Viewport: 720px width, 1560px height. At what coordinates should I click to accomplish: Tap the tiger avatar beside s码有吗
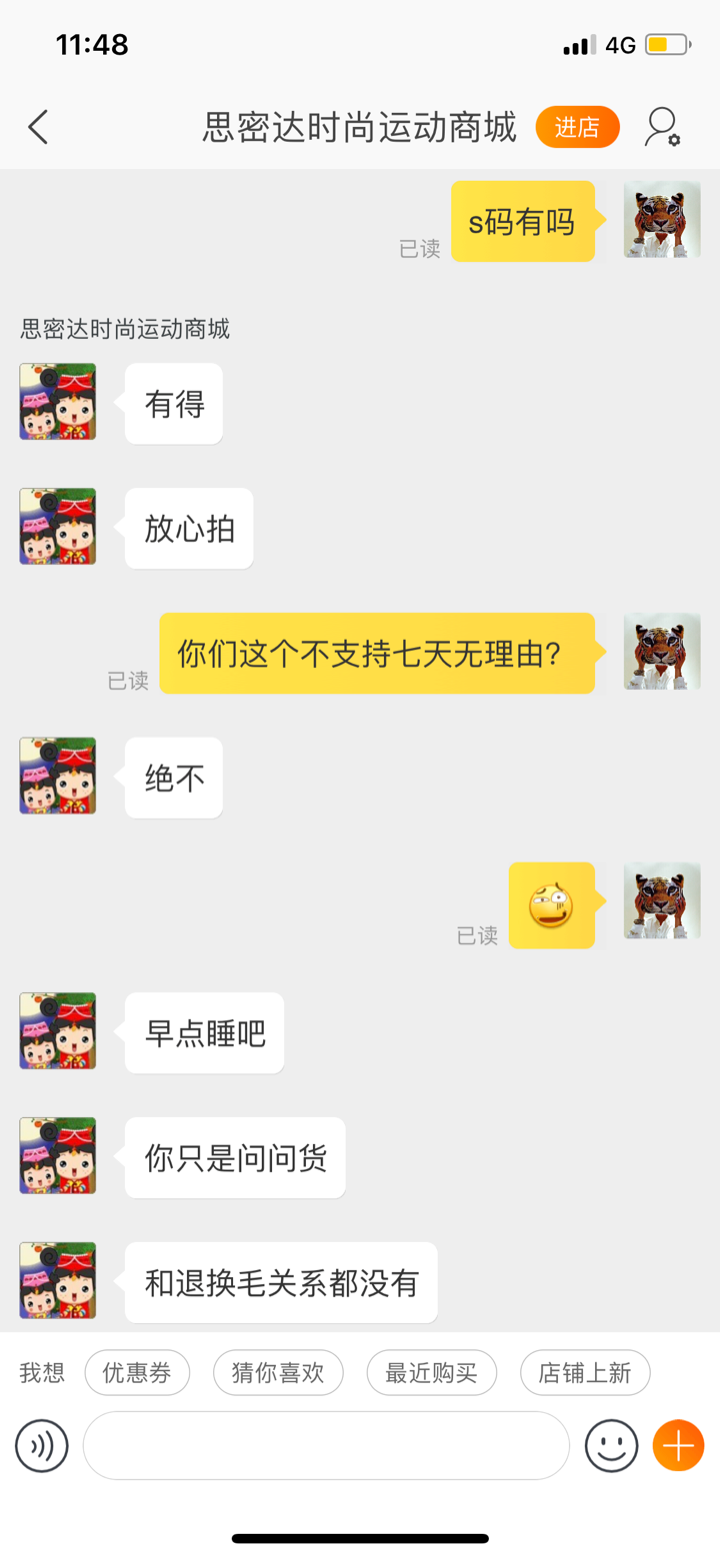click(x=662, y=220)
